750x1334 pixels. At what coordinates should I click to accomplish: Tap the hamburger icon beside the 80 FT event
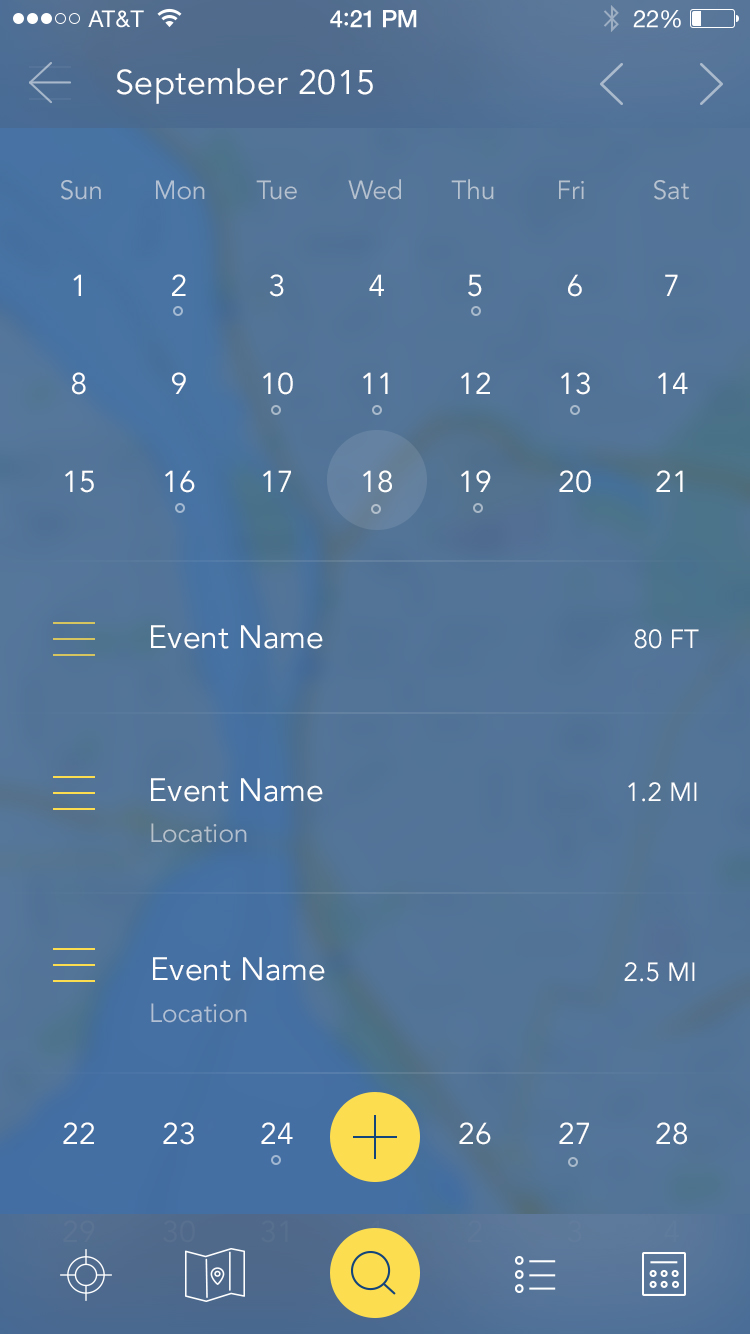73,637
